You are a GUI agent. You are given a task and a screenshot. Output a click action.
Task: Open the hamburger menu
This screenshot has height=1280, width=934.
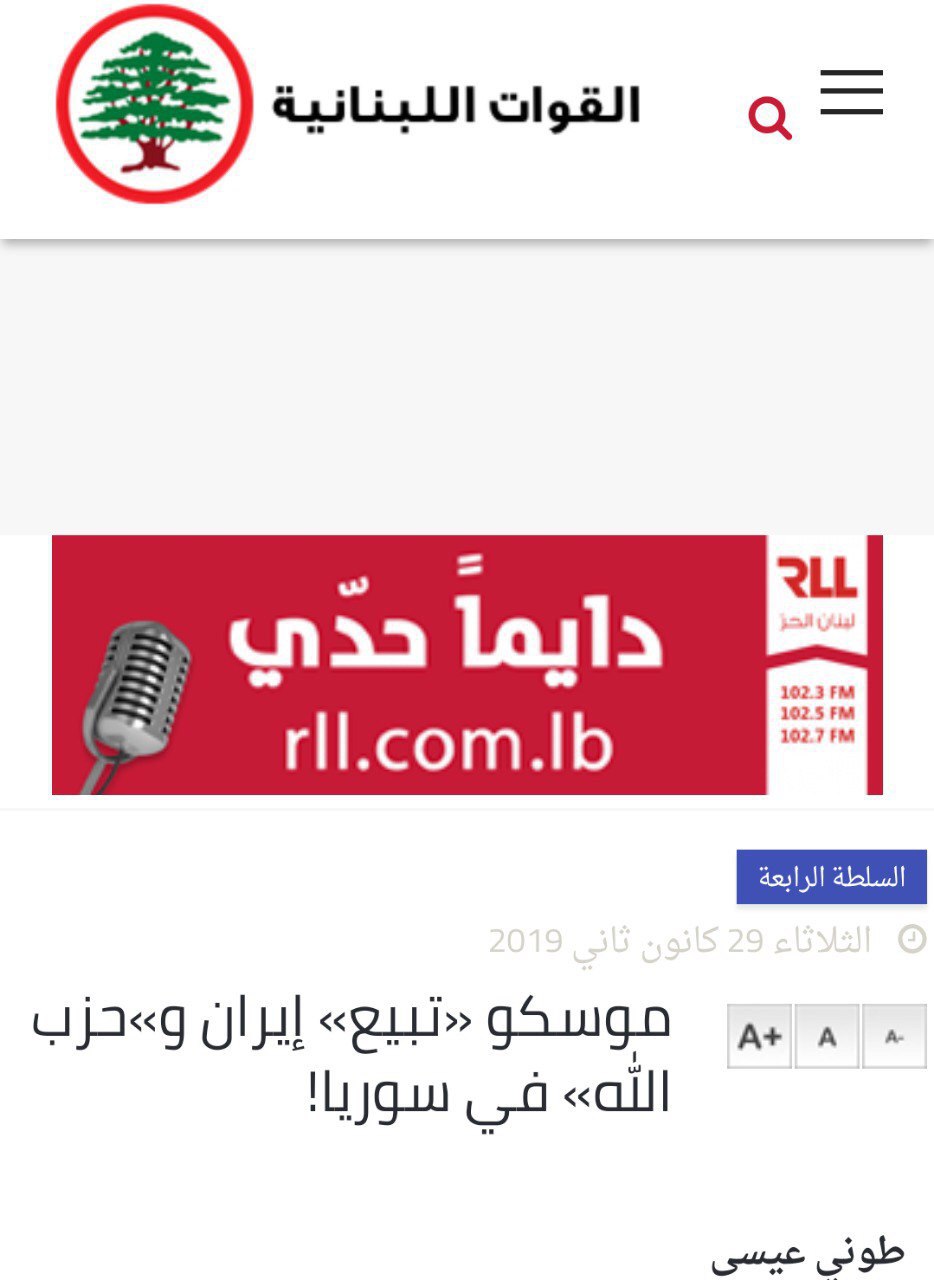(x=851, y=93)
